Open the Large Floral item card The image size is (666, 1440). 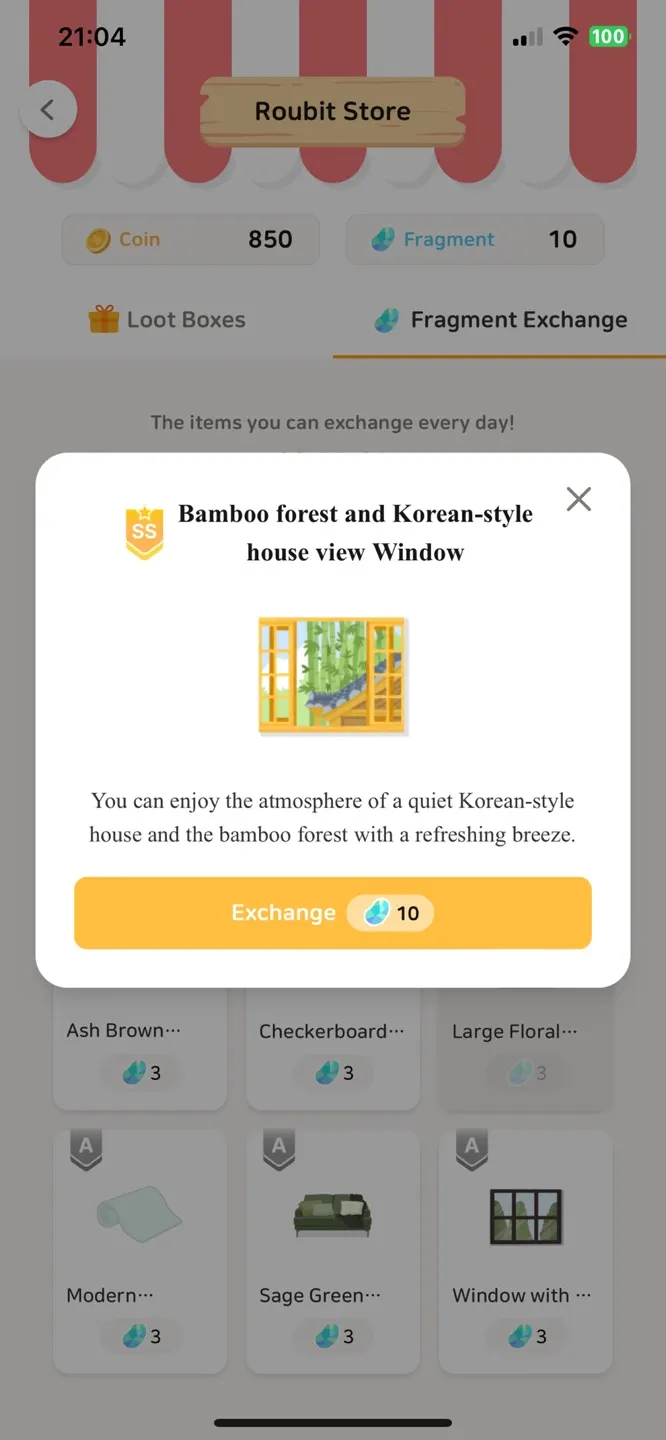coord(525,1048)
